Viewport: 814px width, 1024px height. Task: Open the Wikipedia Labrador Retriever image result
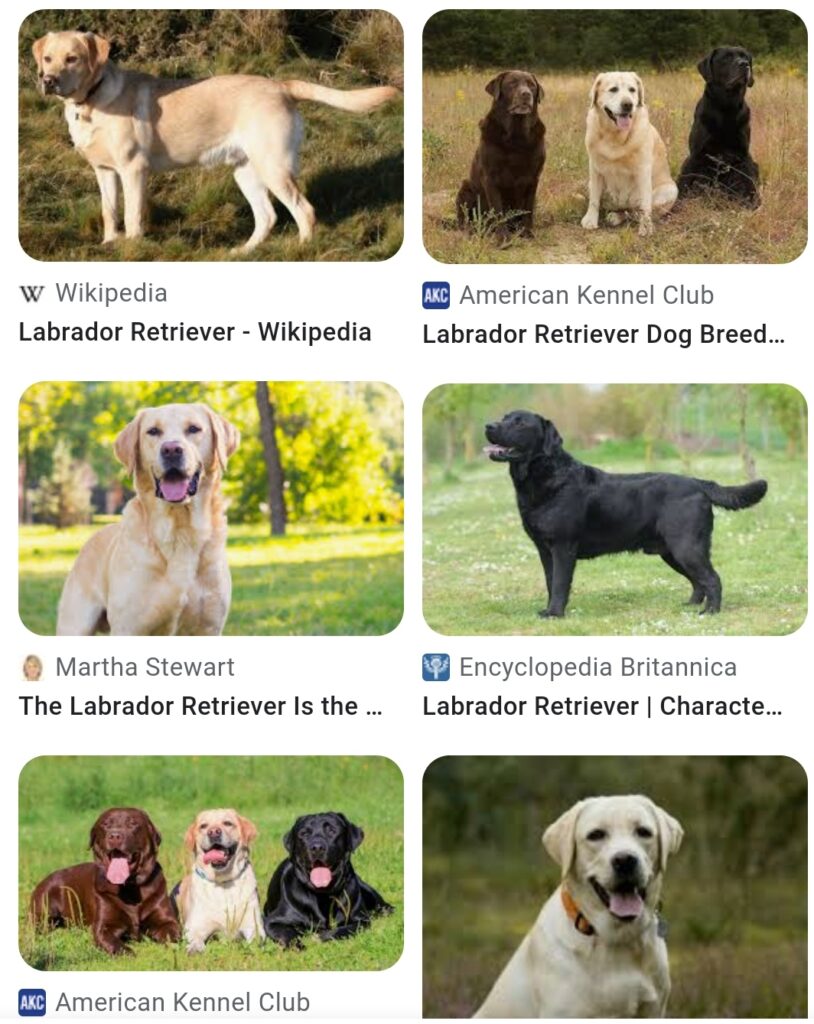tap(211, 135)
